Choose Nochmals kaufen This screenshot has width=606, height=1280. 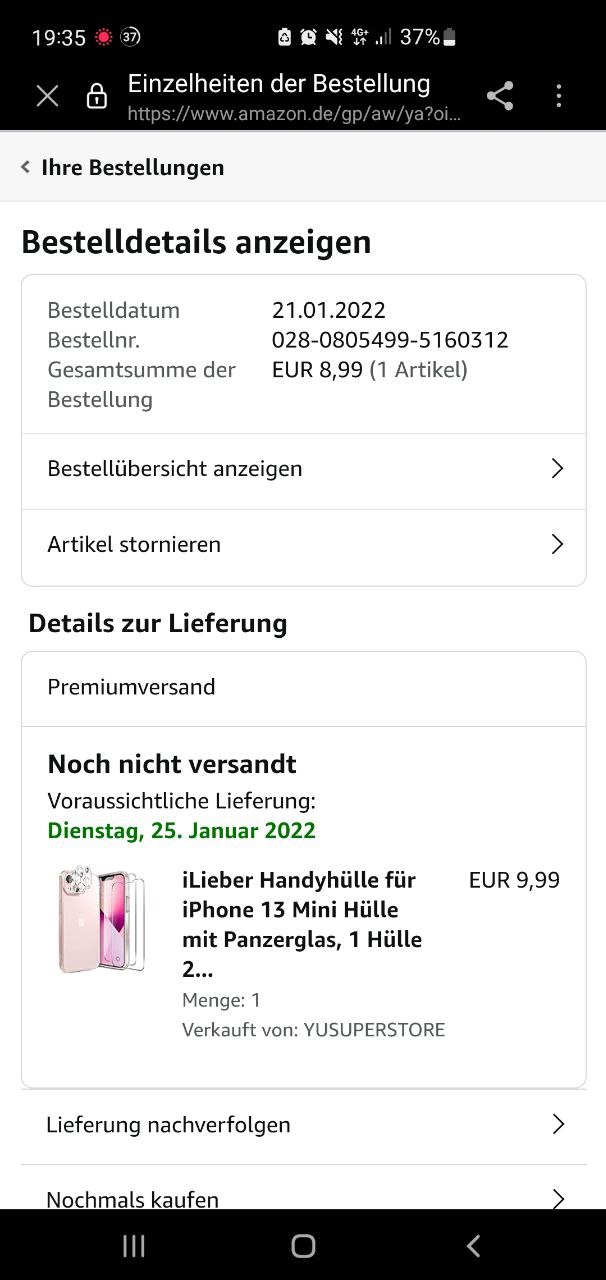click(x=303, y=1197)
